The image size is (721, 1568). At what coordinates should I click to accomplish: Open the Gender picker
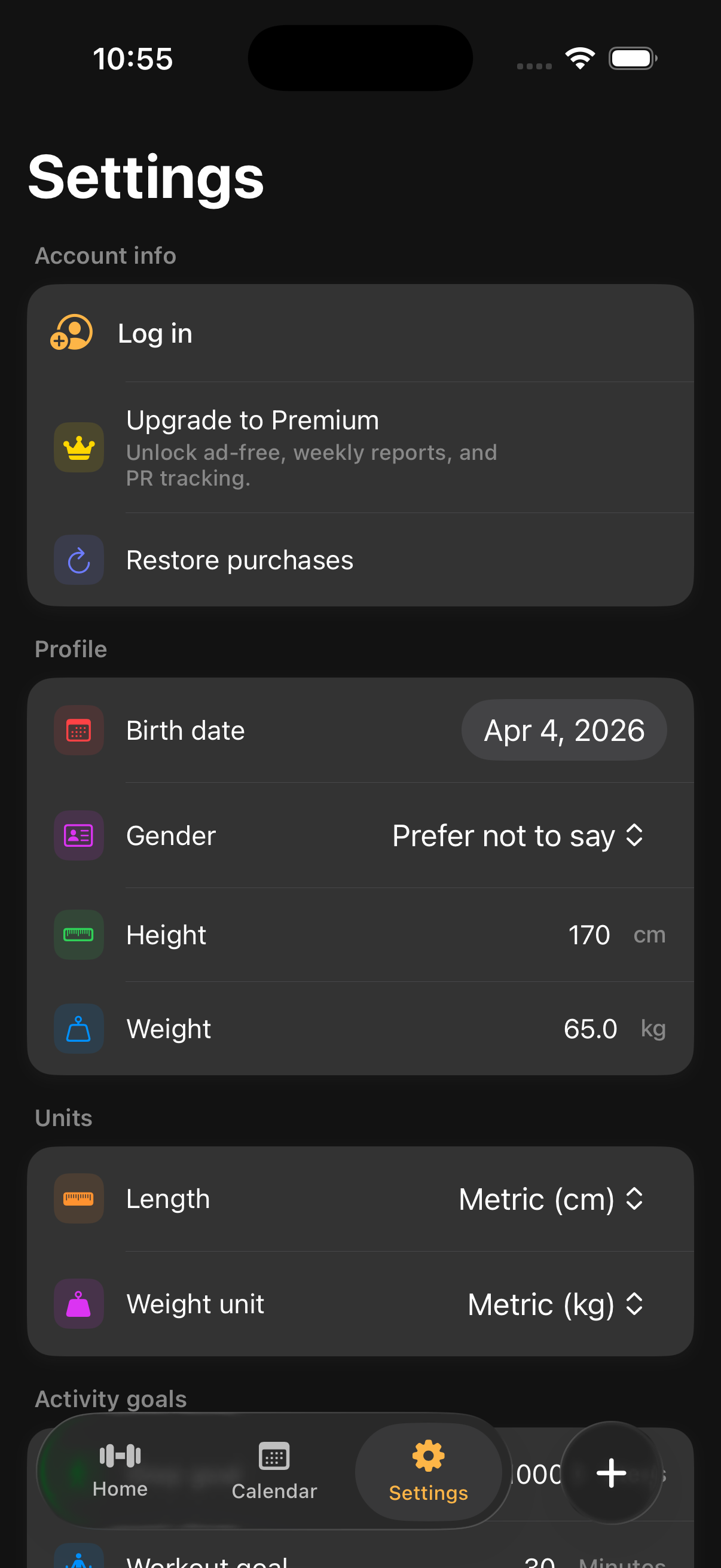(x=517, y=836)
